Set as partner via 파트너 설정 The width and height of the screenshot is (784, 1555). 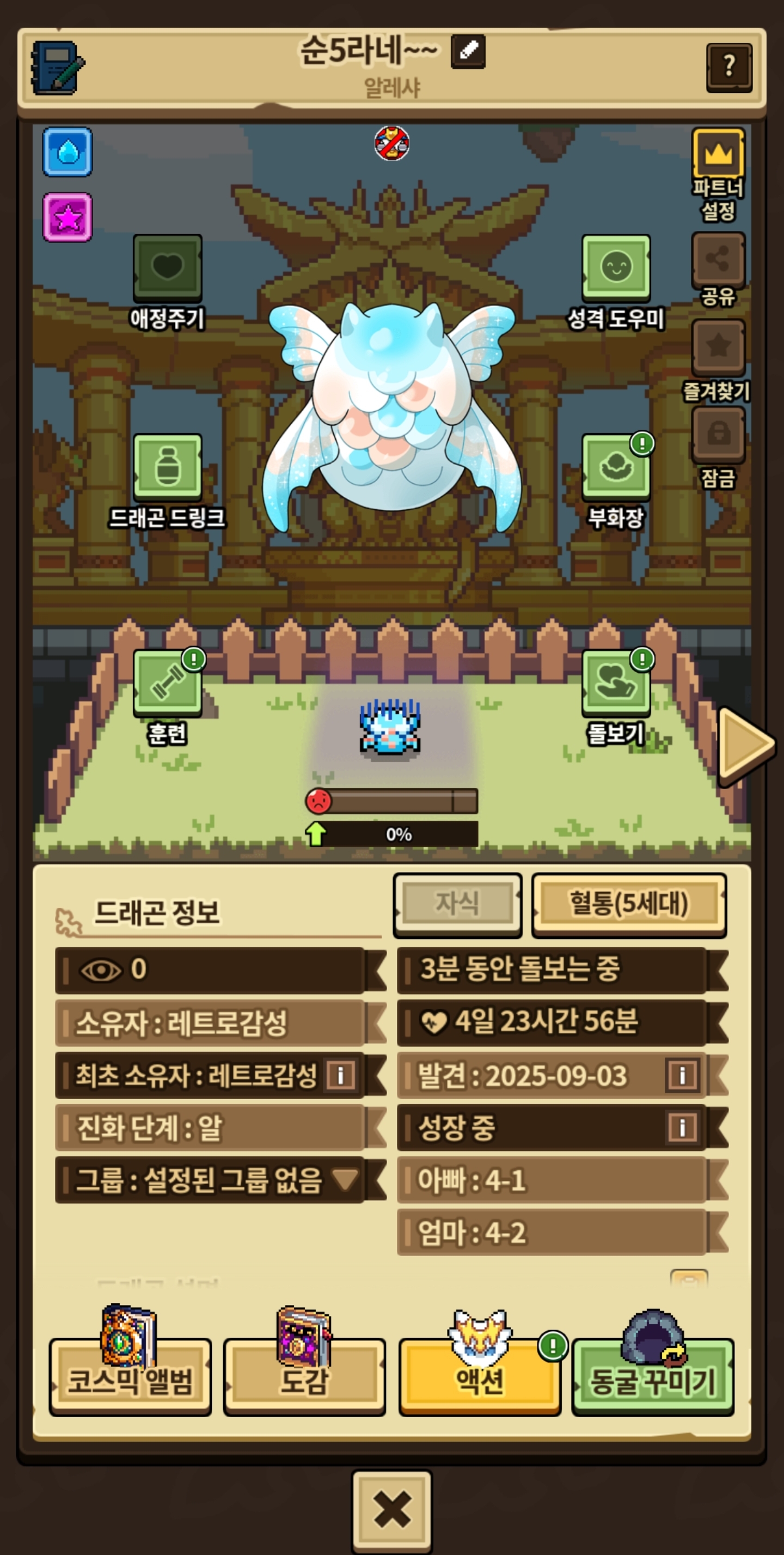718,156
